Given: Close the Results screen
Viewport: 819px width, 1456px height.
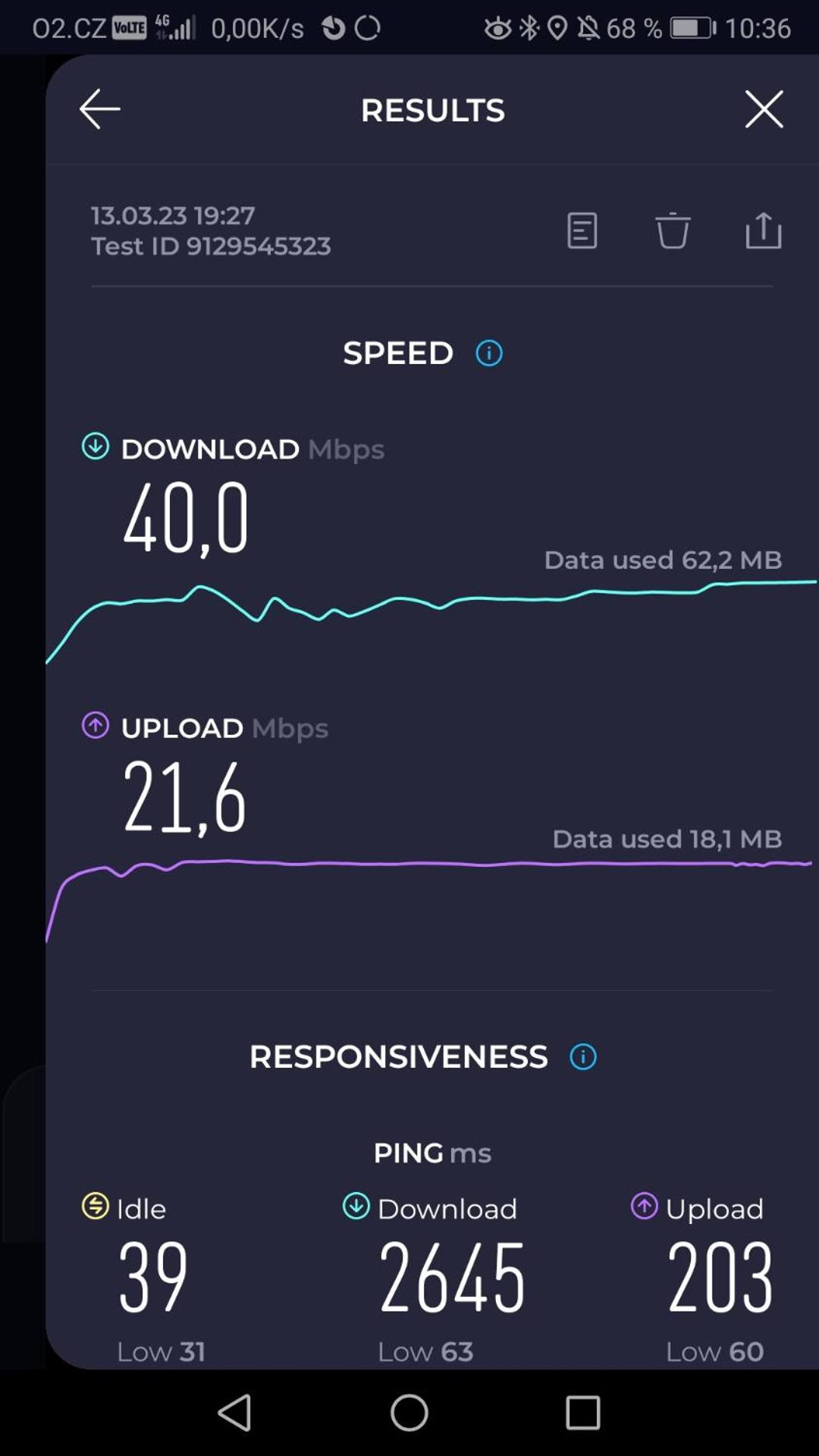Looking at the screenshot, I should (764, 109).
